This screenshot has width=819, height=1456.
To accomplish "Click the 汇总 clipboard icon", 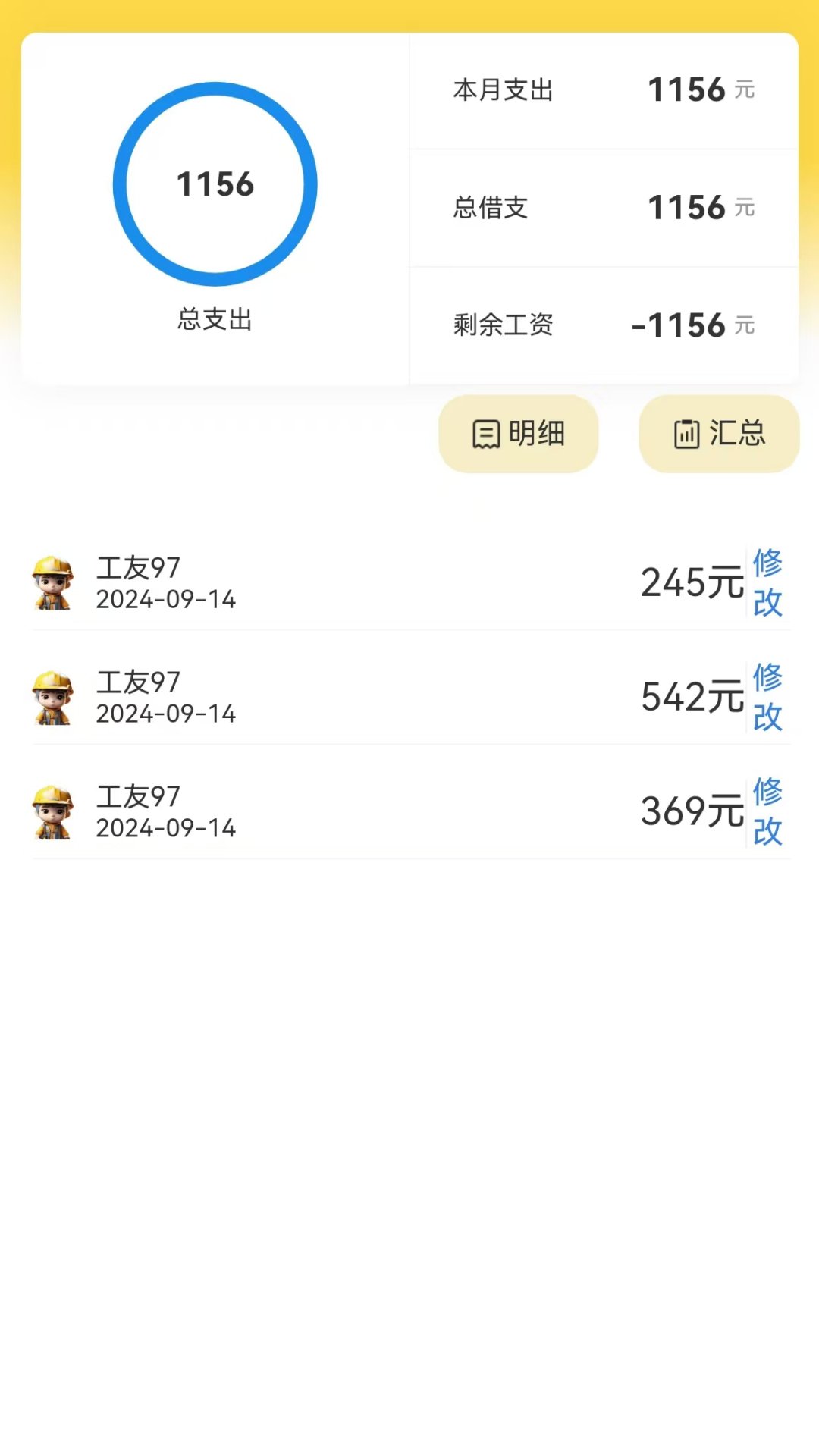I will point(686,434).
